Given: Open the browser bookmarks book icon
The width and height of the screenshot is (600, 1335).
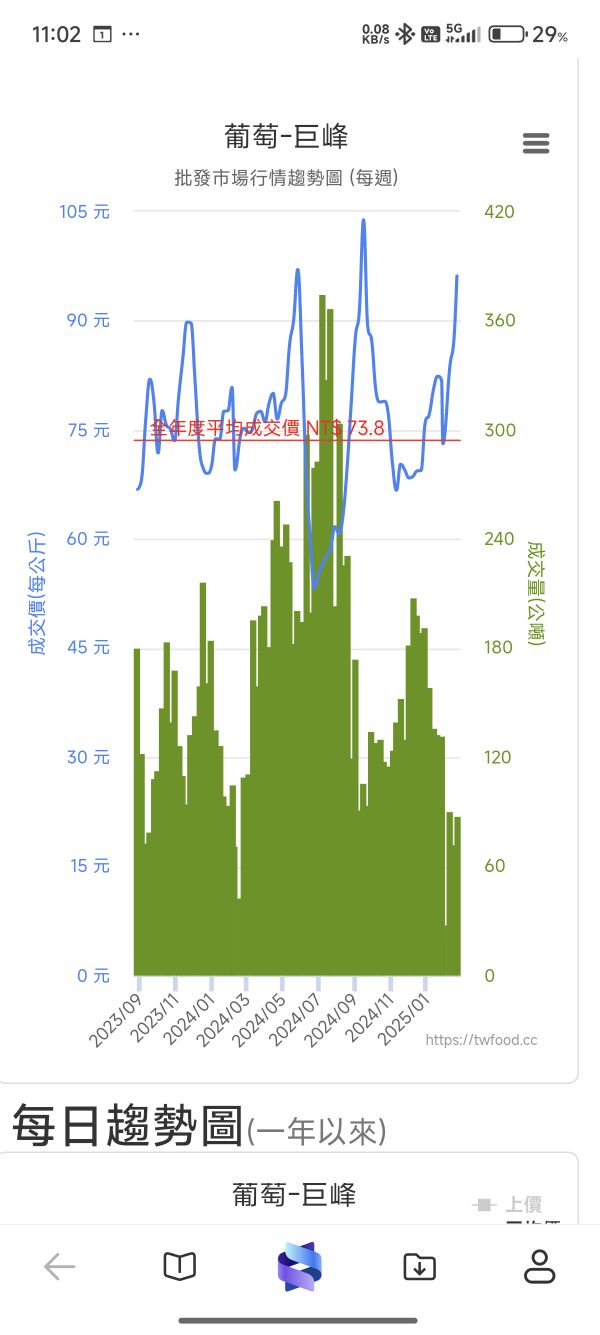Looking at the screenshot, I should 179,1267.
